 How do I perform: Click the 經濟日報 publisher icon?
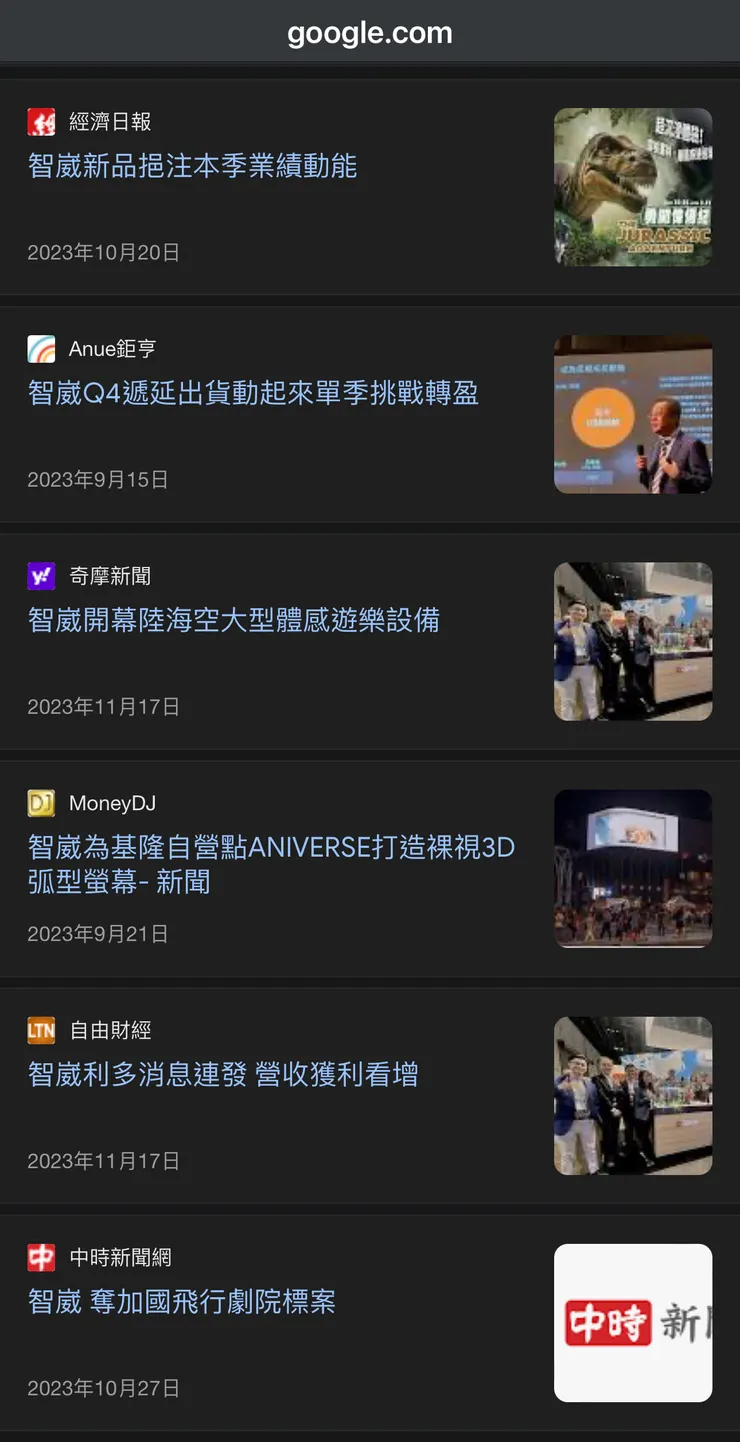40,120
